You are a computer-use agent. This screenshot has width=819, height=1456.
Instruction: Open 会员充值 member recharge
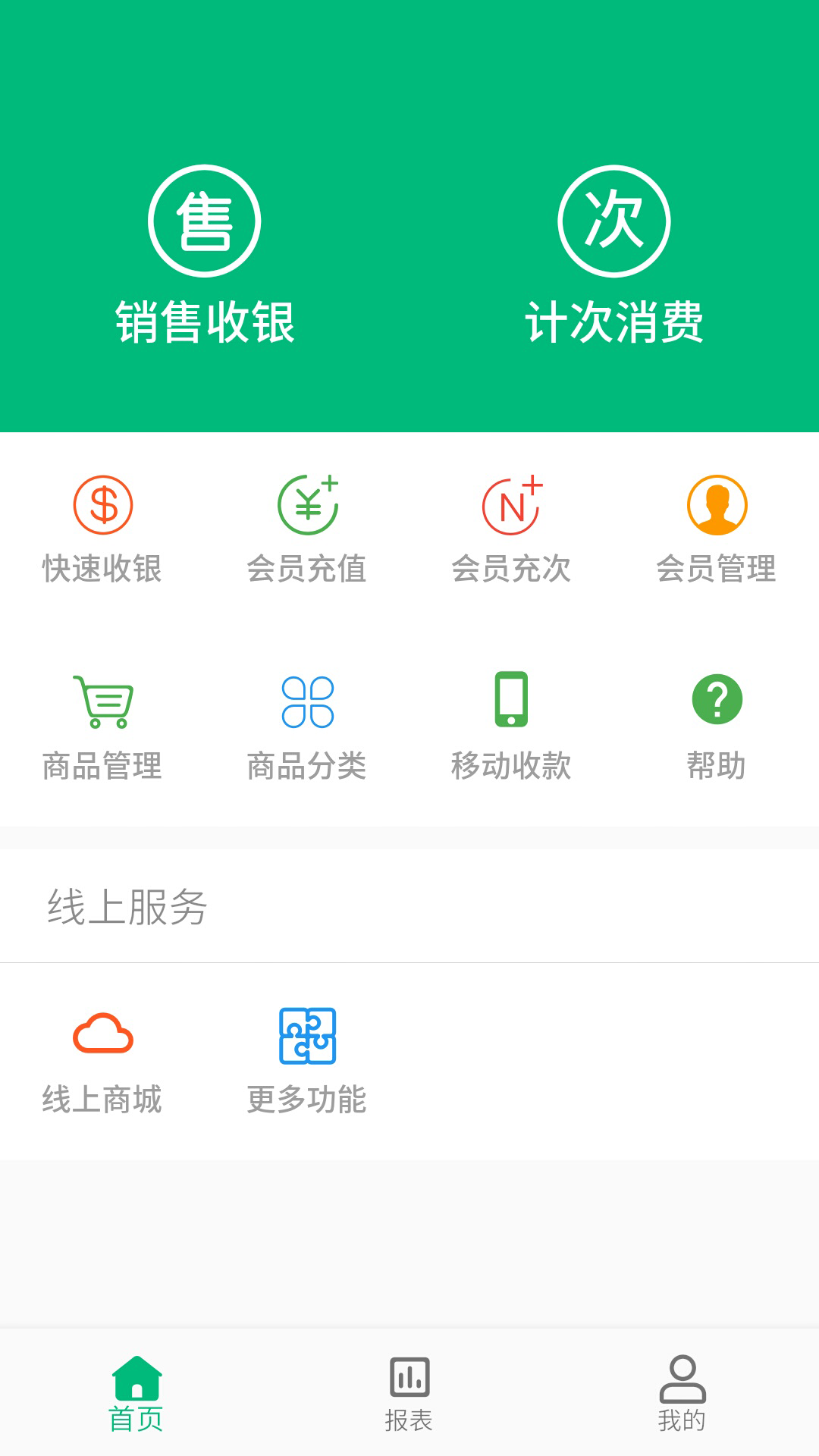tap(307, 530)
